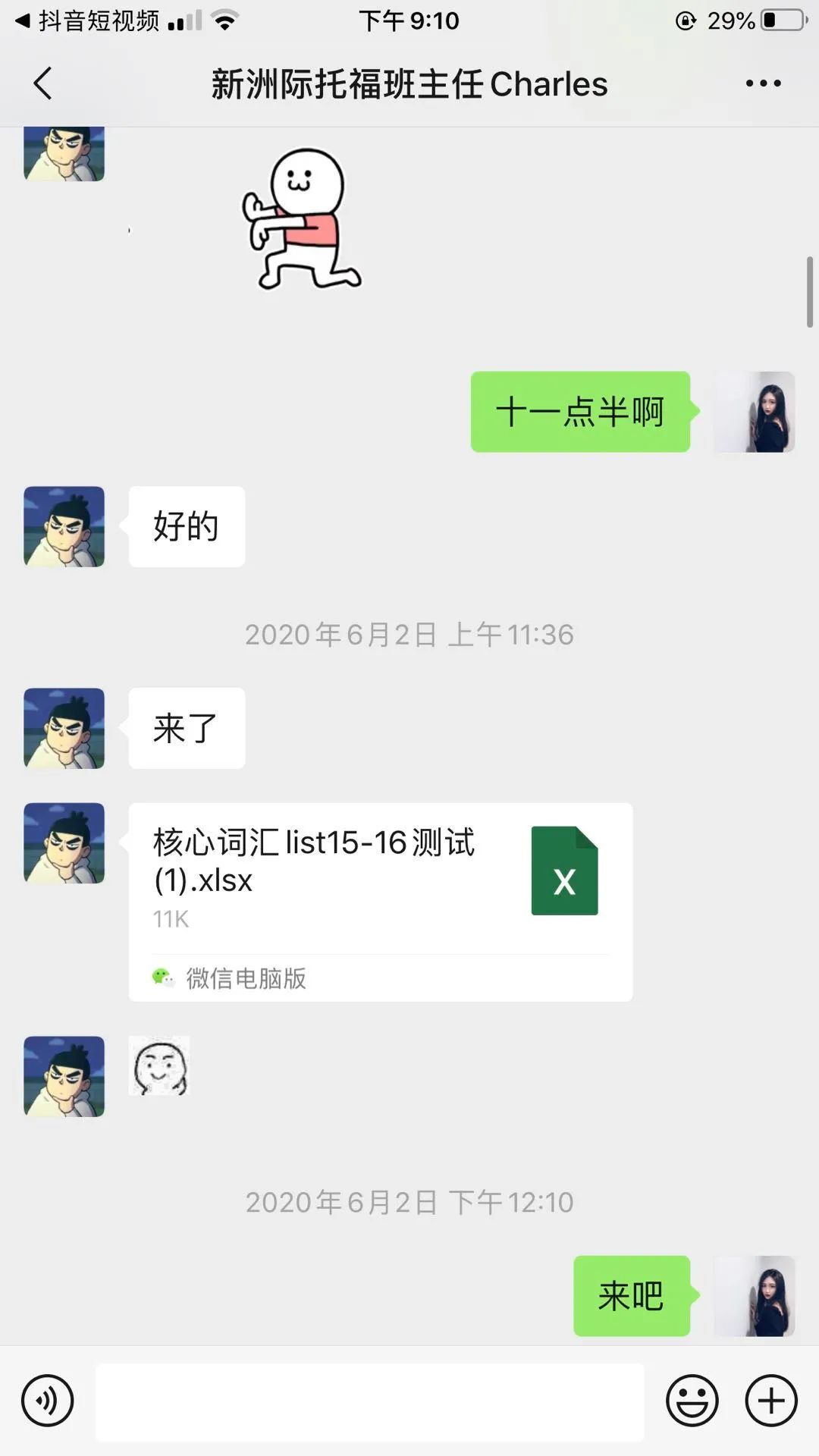Image resolution: width=819 pixels, height=1456 pixels.
Task: Open the plus attachment menu
Action: [x=771, y=1400]
